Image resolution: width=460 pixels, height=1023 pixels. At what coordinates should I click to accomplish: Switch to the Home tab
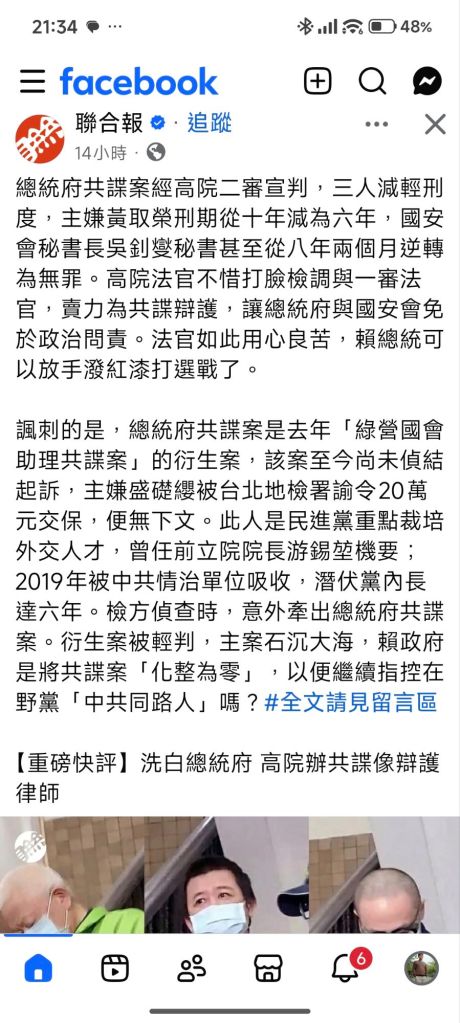38,968
